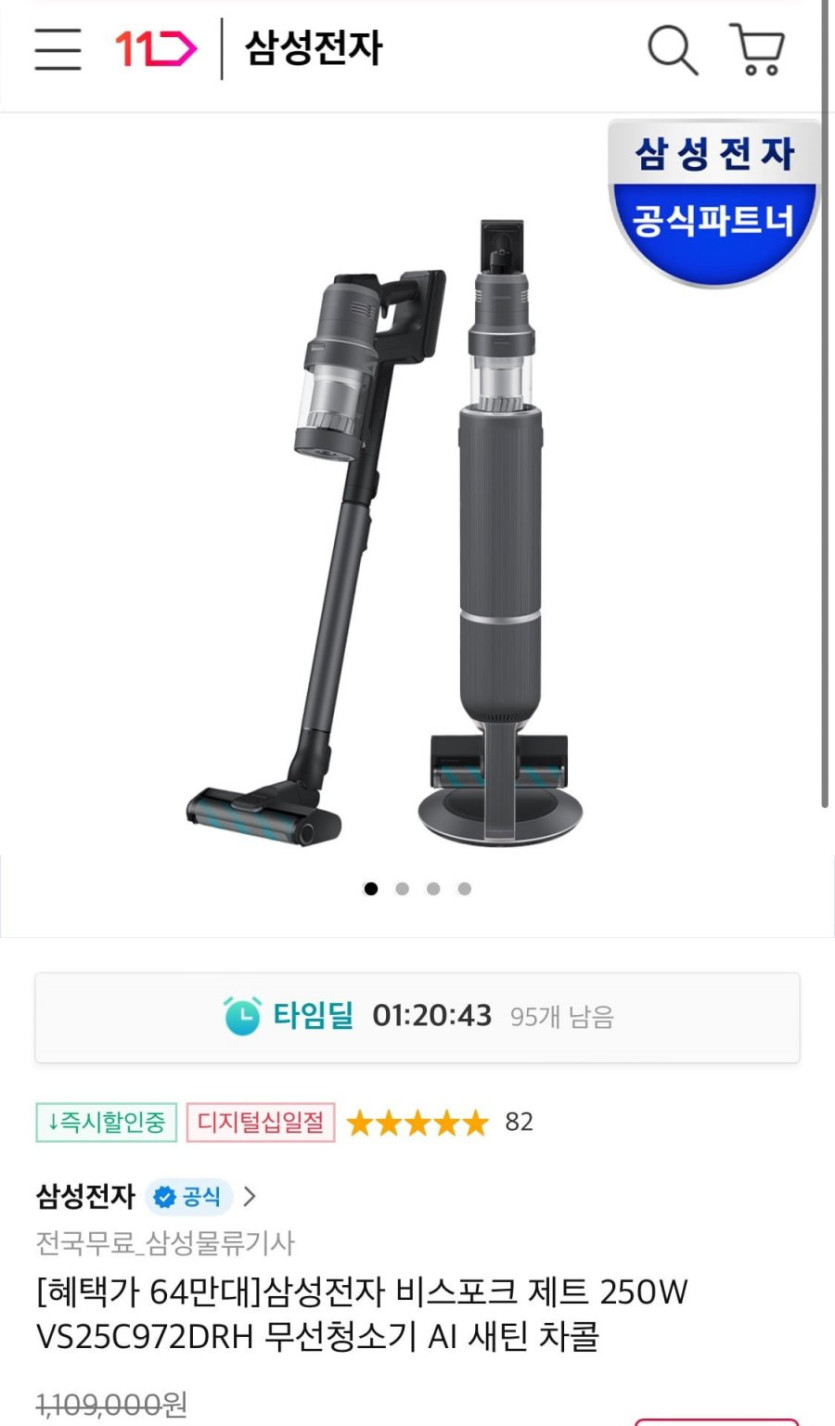Screen dimensions: 835x1426
Task: Open the 타임딜 countdown banner
Action: 417,1017
